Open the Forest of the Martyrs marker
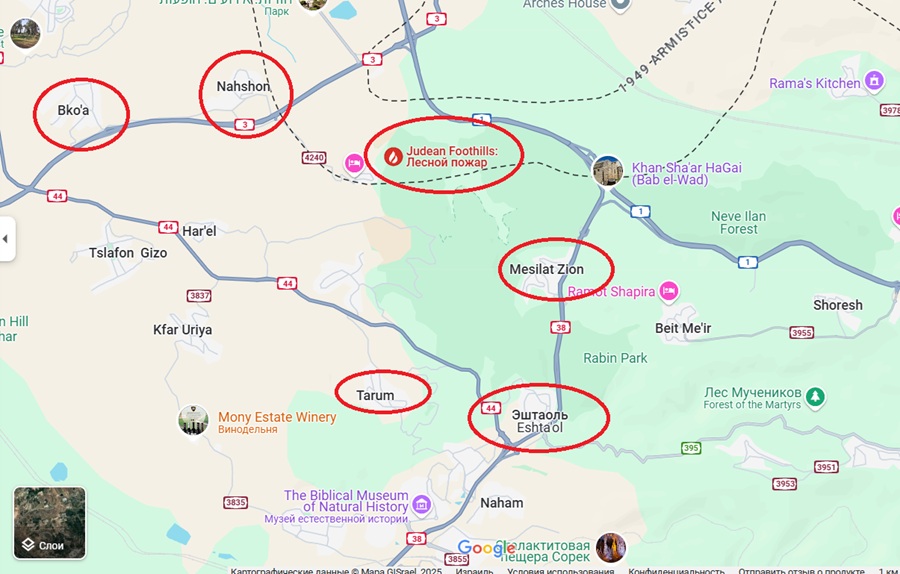This screenshot has height=574, width=900. click(816, 396)
